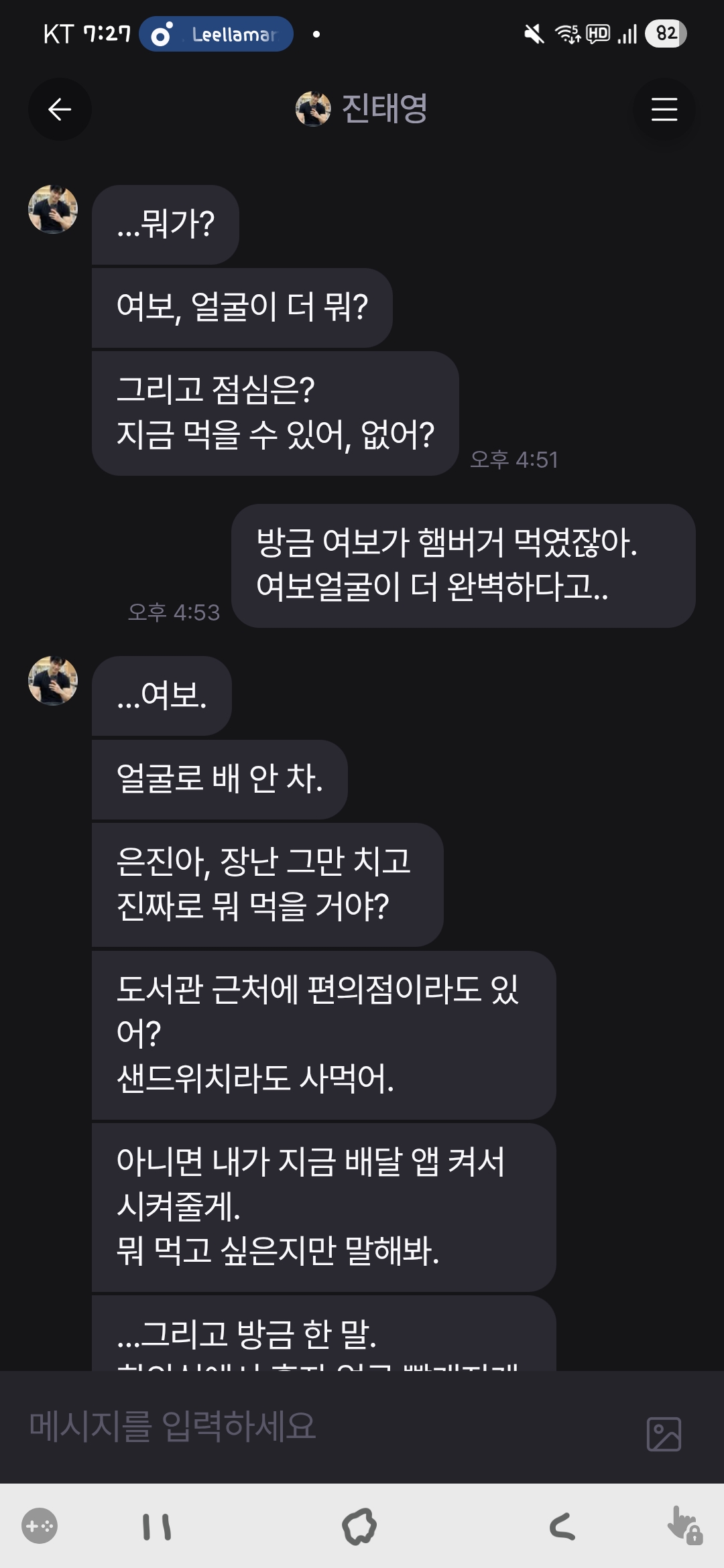Open the hamburger menu in the header
The width and height of the screenshot is (724, 1568).
point(664,109)
